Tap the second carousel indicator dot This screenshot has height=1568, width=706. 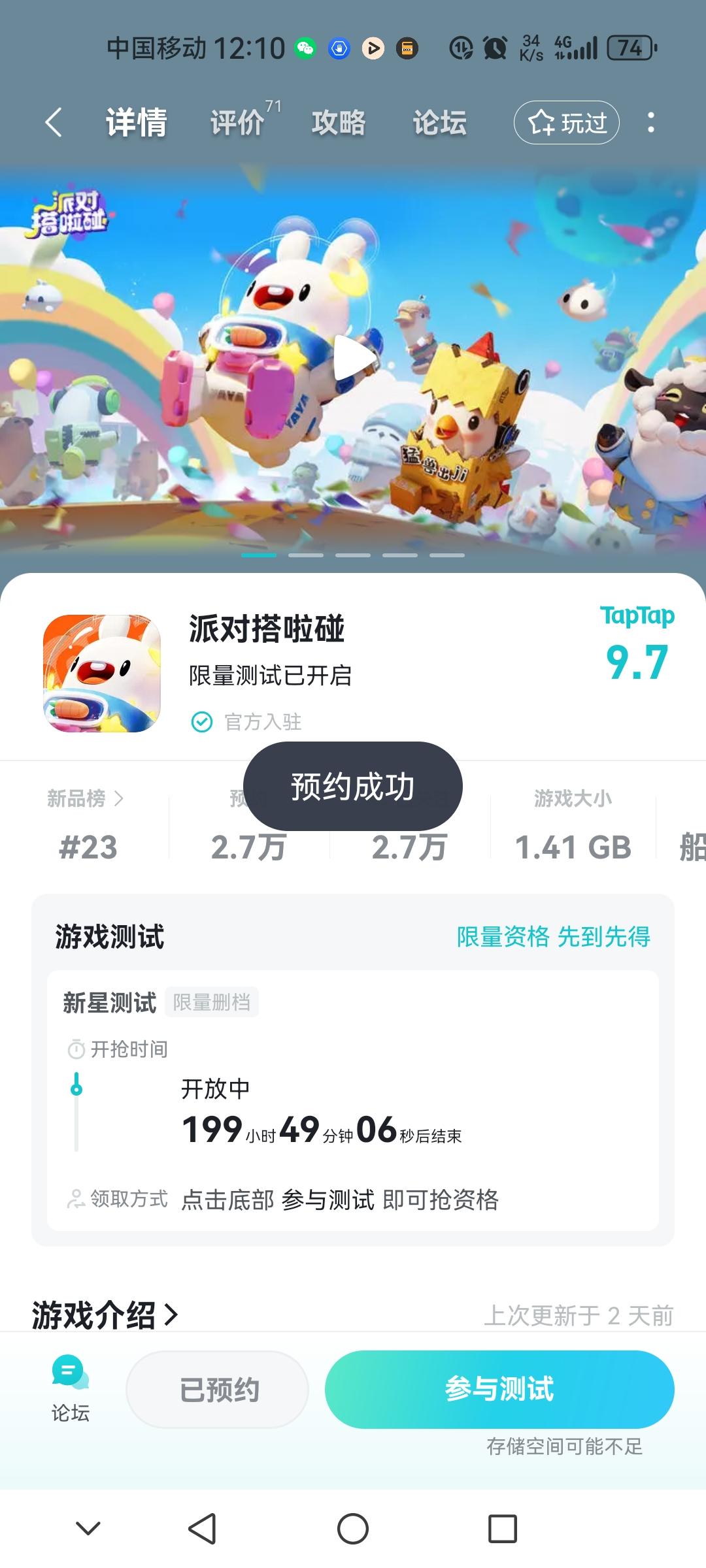[305, 556]
